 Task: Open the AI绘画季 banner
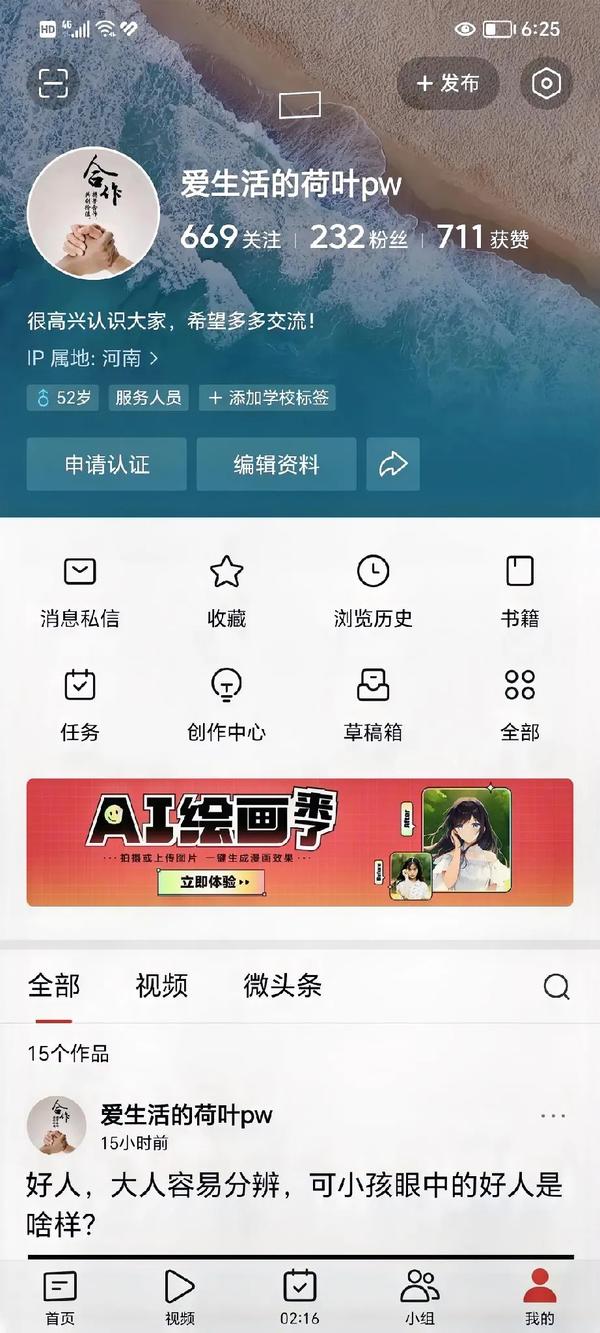[x=300, y=842]
